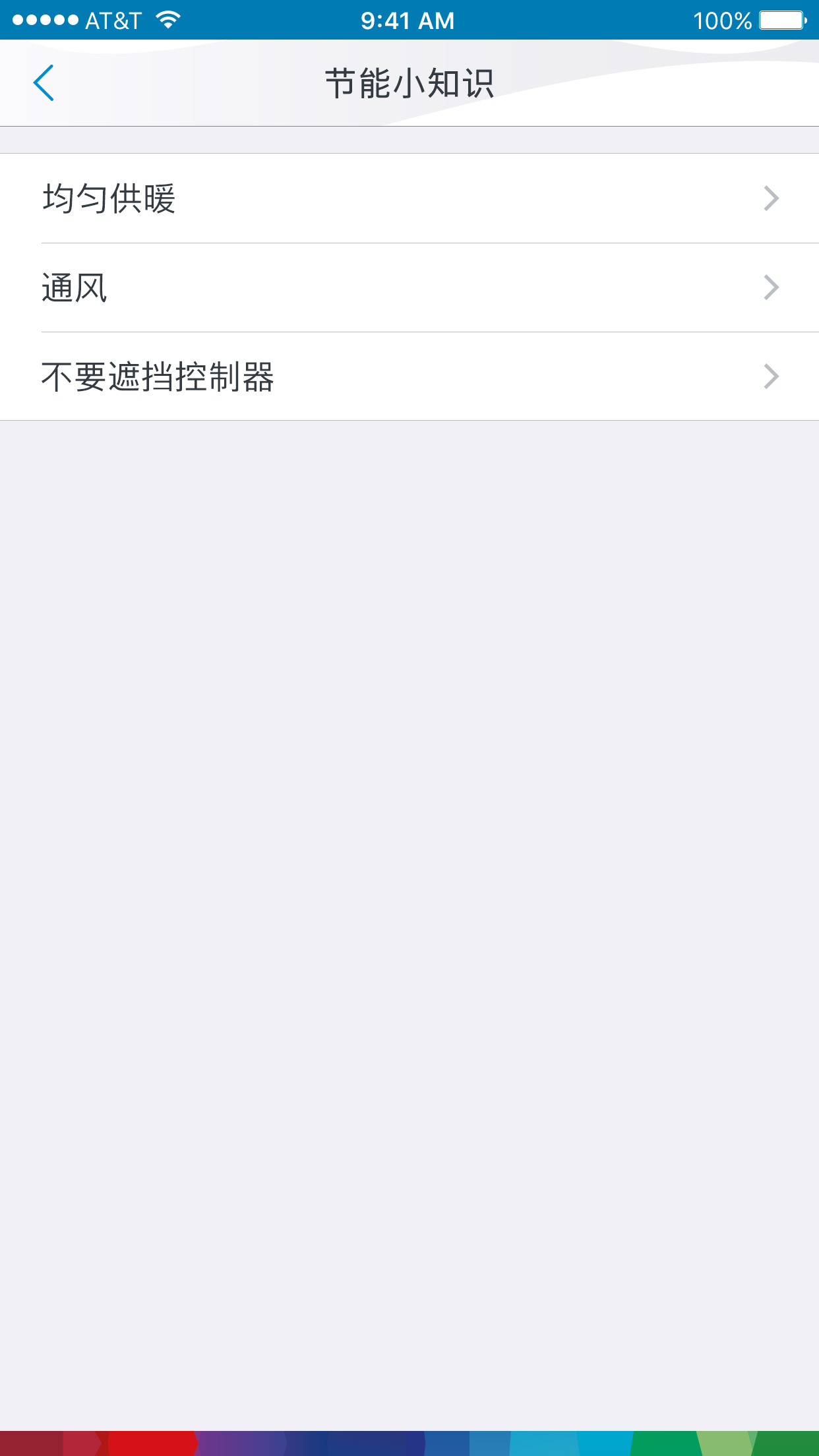Open the 不要遮挡控制器 tip
The height and width of the screenshot is (1456, 819).
[x=409, y=377]
